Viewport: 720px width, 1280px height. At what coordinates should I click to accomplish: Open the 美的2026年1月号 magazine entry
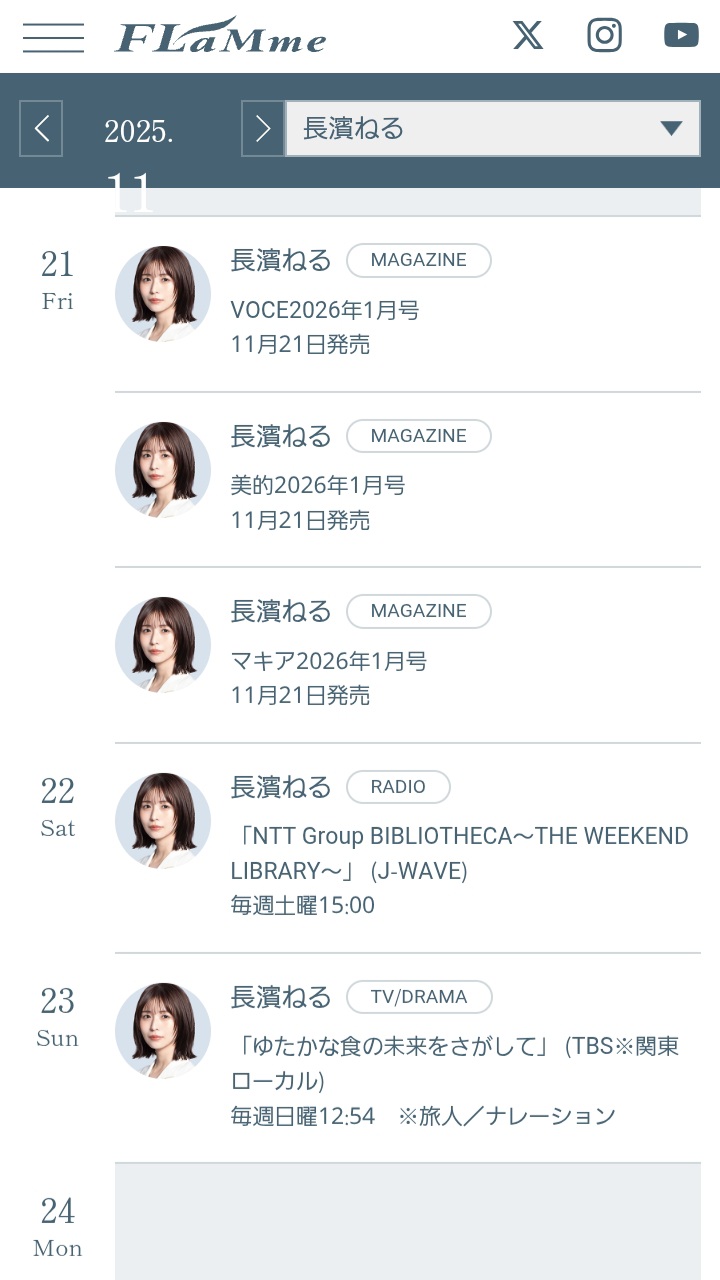tap(318, 486)
